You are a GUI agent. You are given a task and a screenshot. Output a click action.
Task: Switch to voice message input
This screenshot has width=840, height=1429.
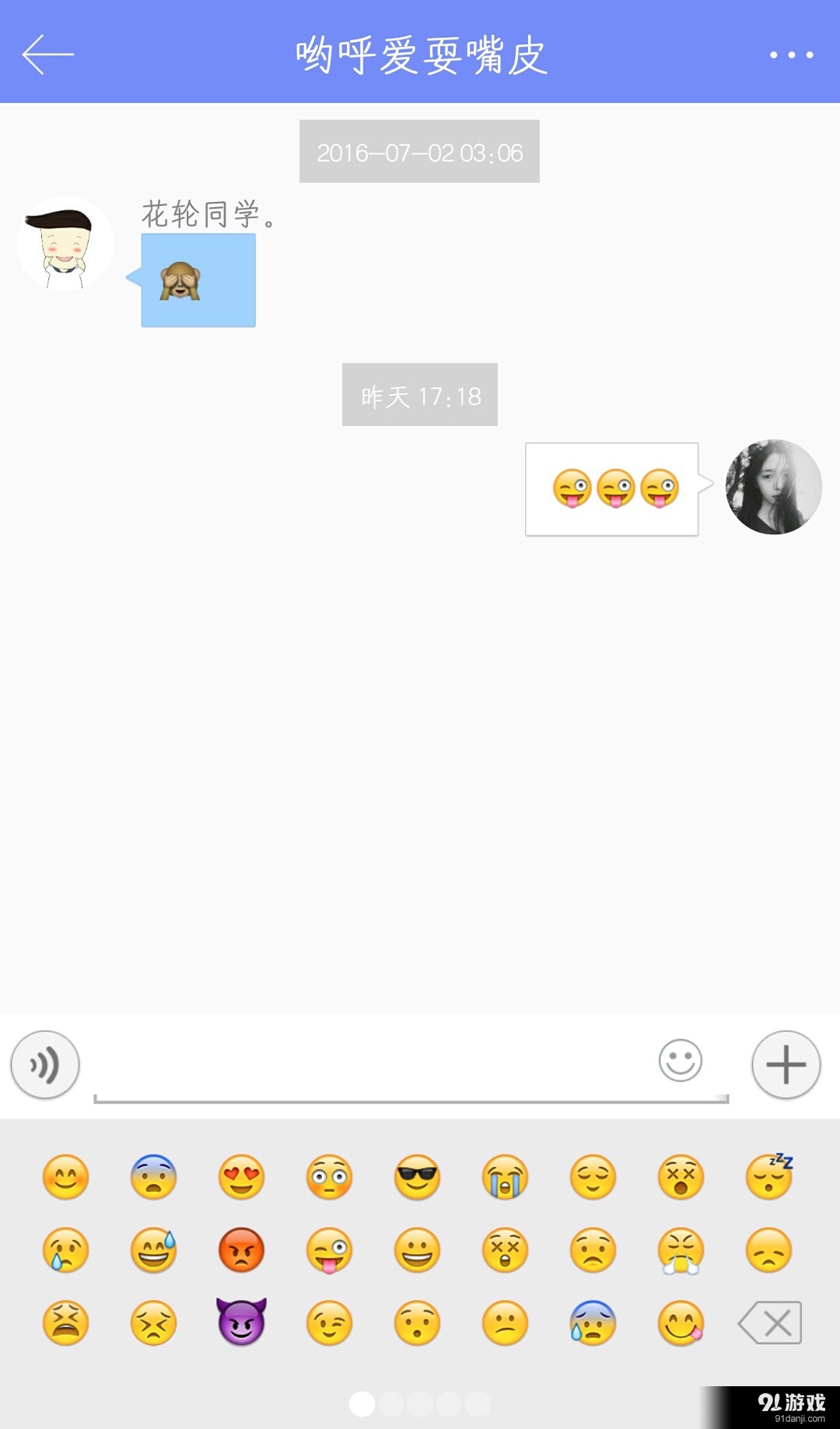[x=45, y=1064]
